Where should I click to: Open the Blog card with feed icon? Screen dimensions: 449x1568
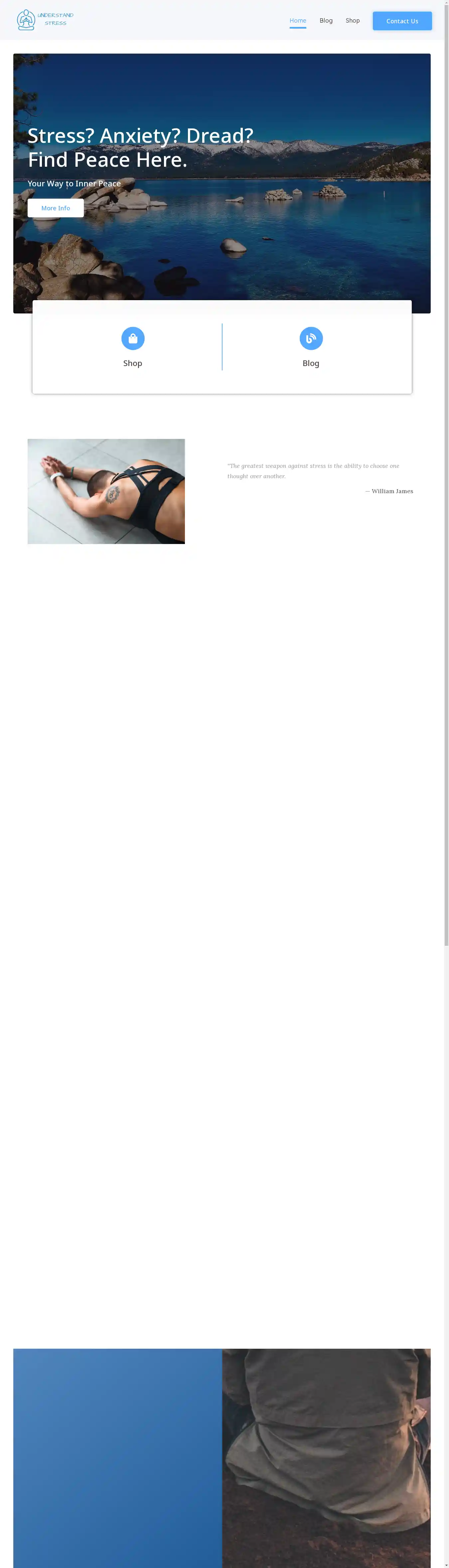(x=311, y=346)
